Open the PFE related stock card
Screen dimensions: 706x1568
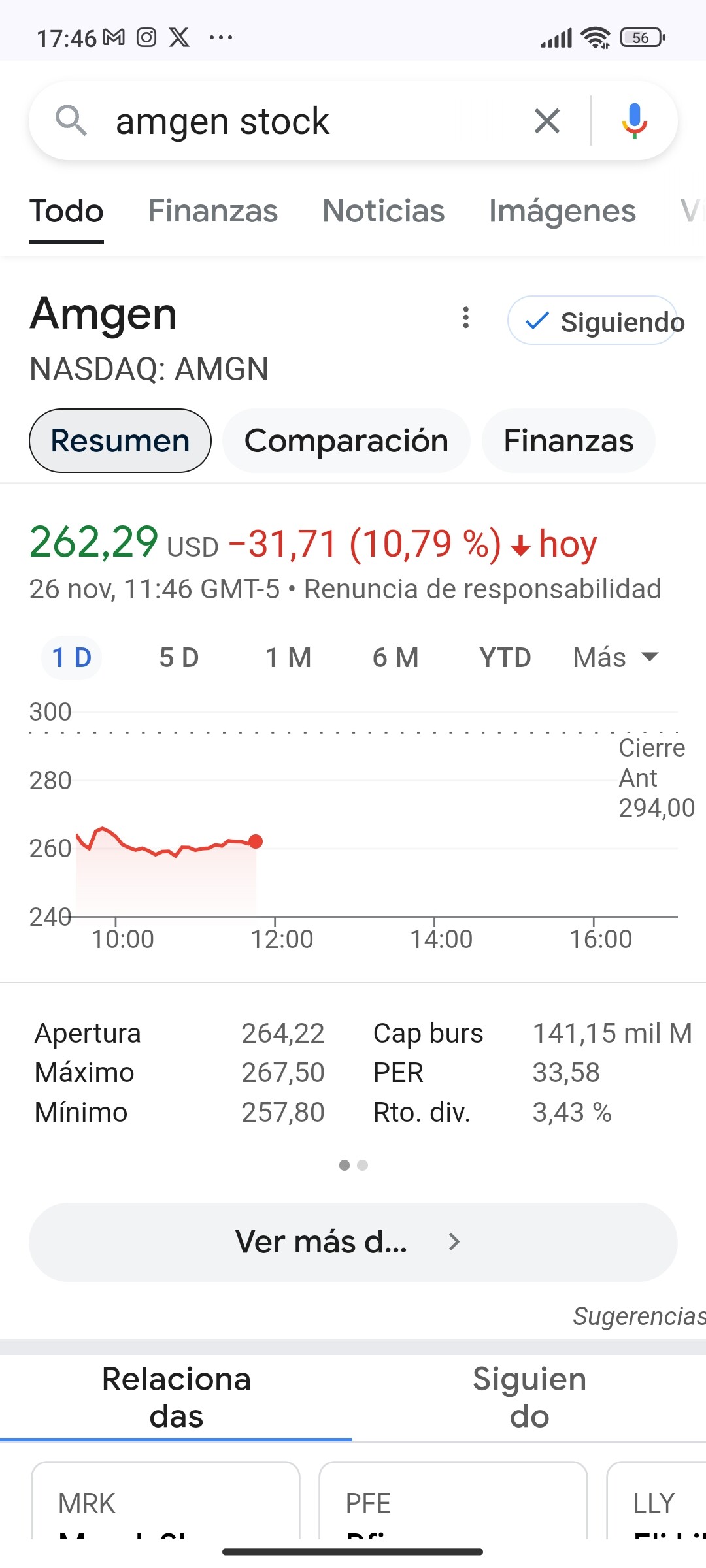point(453,1501)
